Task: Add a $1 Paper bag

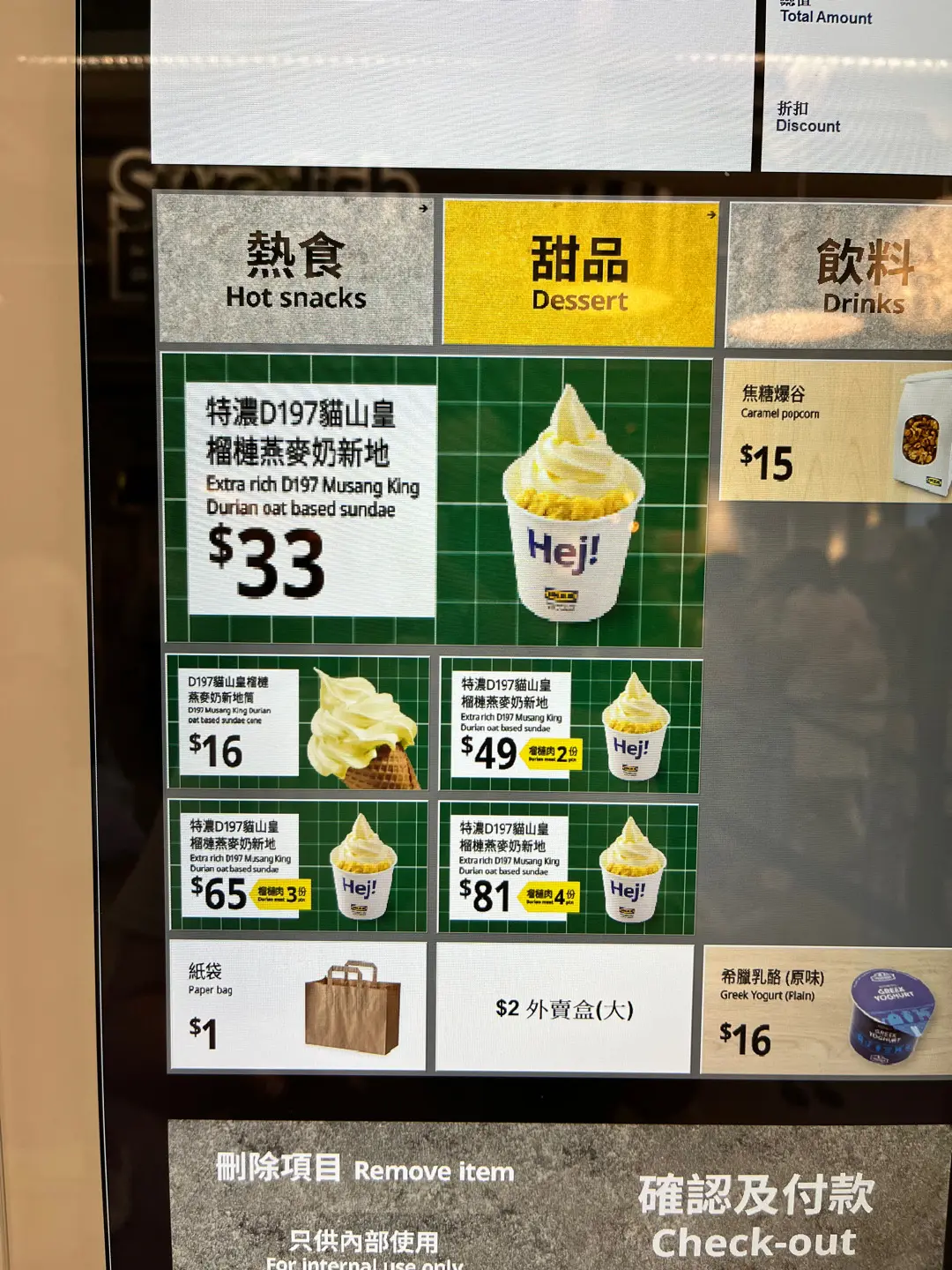Action: tap(298, 1006)
